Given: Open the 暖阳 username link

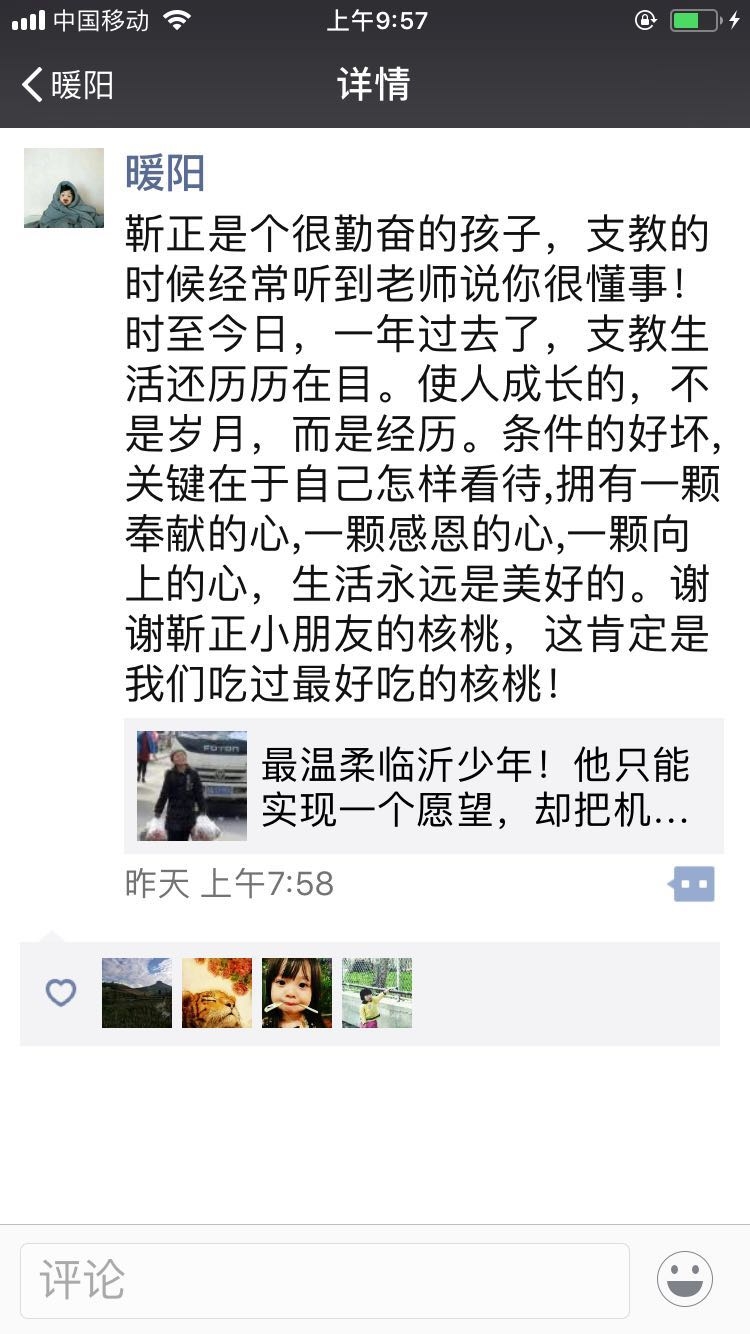Looking at the screenshot, I should (x=165, y=174).
